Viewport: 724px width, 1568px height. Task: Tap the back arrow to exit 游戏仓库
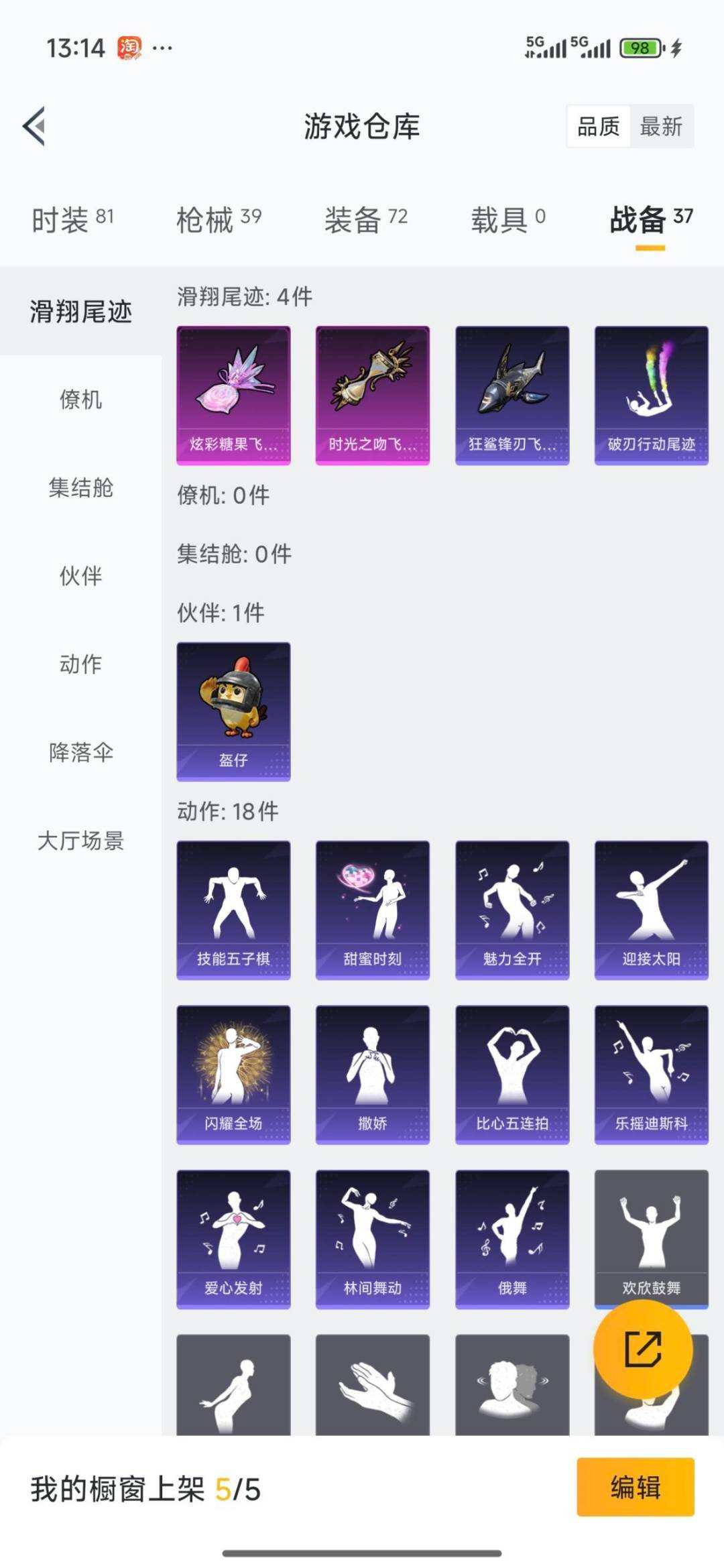(x=32, y=125)
